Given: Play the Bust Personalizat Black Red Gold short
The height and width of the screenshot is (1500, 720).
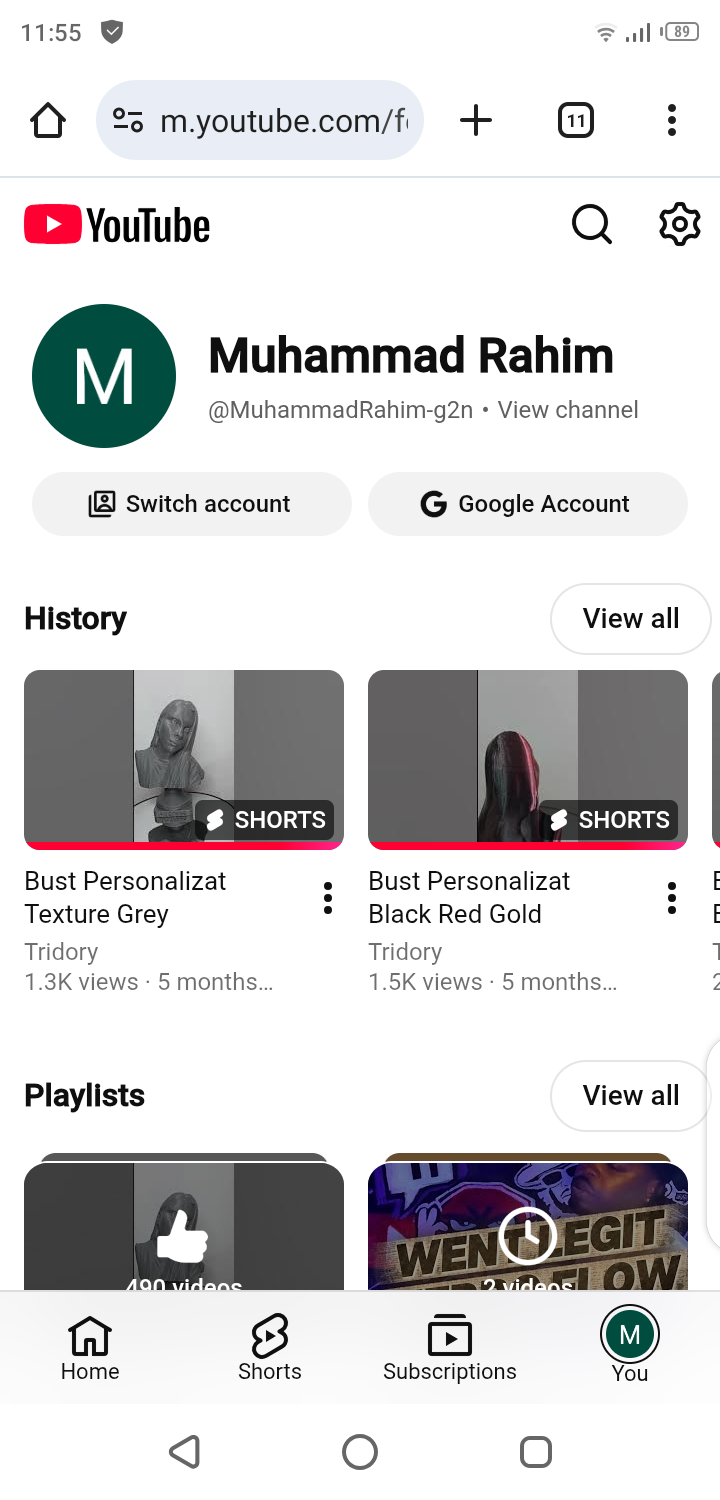Looking at the screenshot, I should (x=528, y=759).
